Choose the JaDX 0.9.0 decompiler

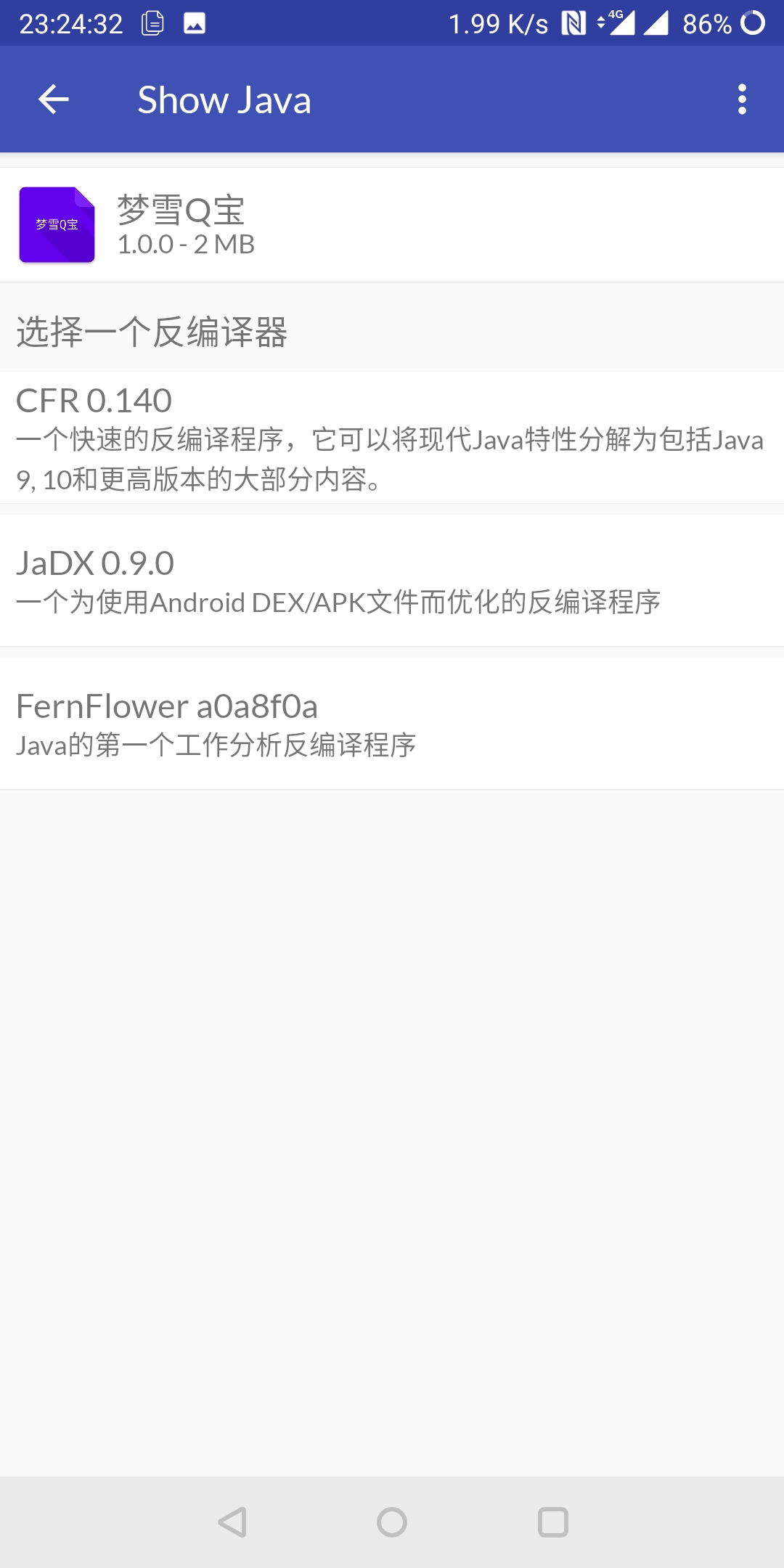coord(392,581)
